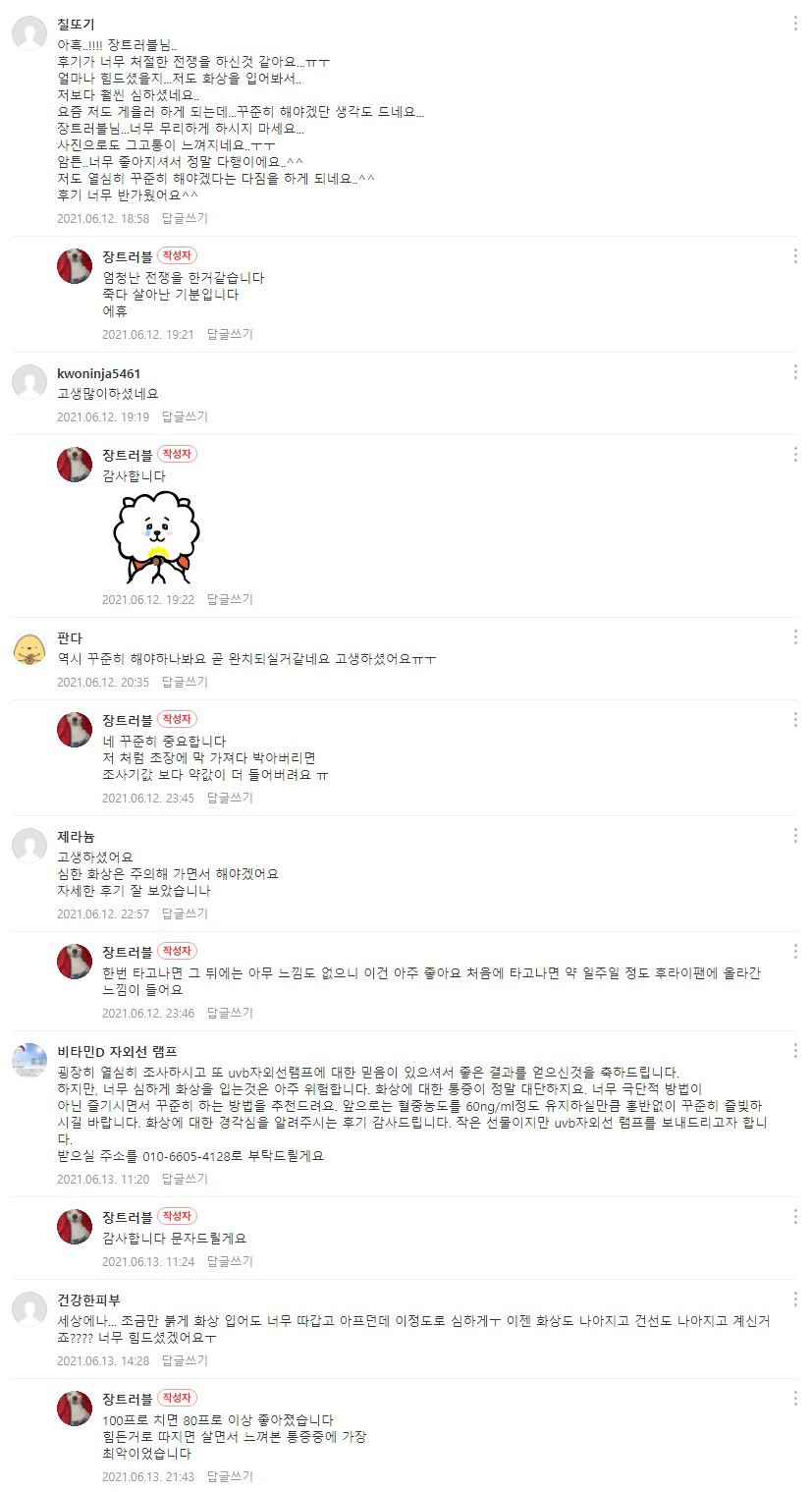Tap 답글쓰기 under 칠또기's comment
Image resolution: width=812 pixels, height=1492 pixels.
tap(185, 218)
